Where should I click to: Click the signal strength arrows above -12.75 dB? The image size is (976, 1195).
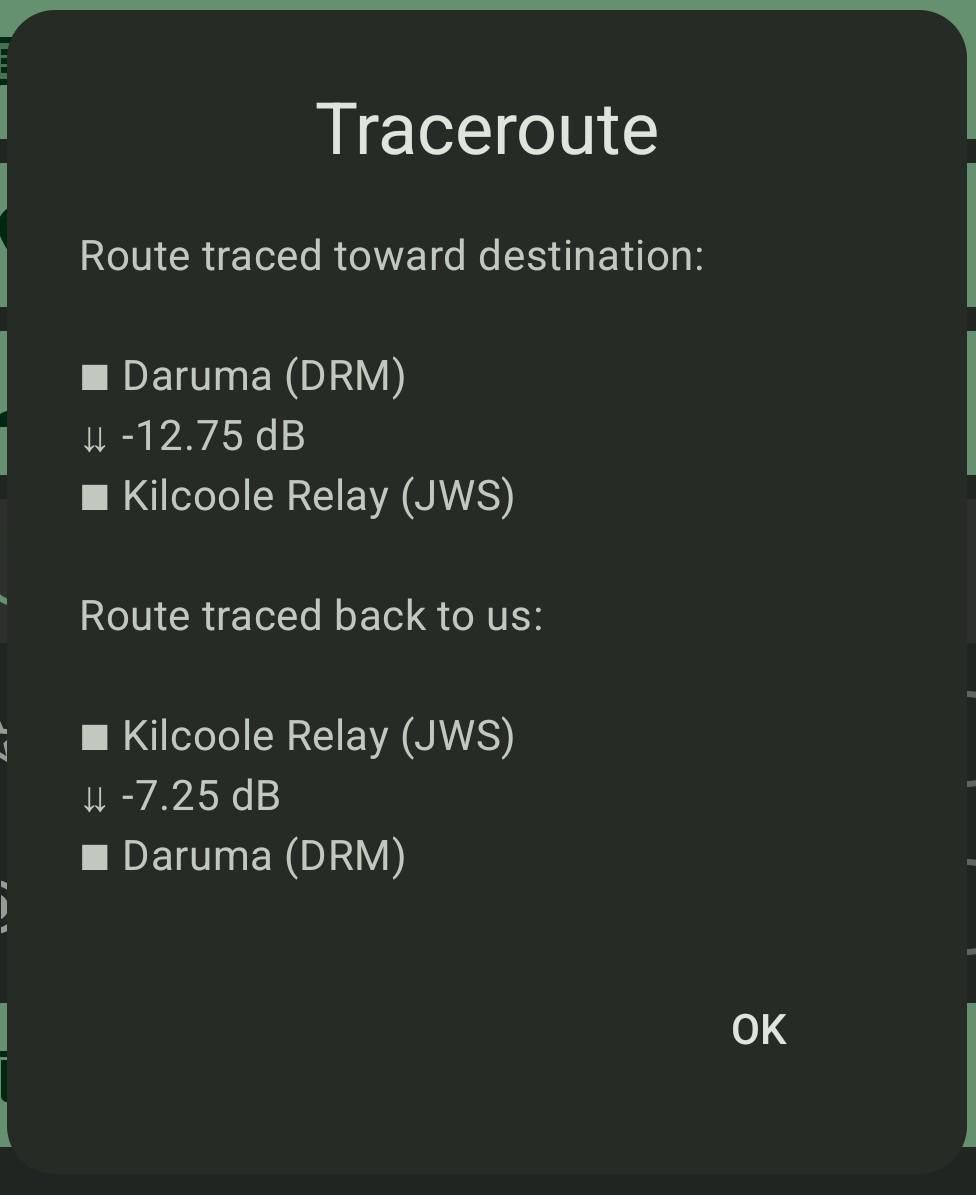93,436
